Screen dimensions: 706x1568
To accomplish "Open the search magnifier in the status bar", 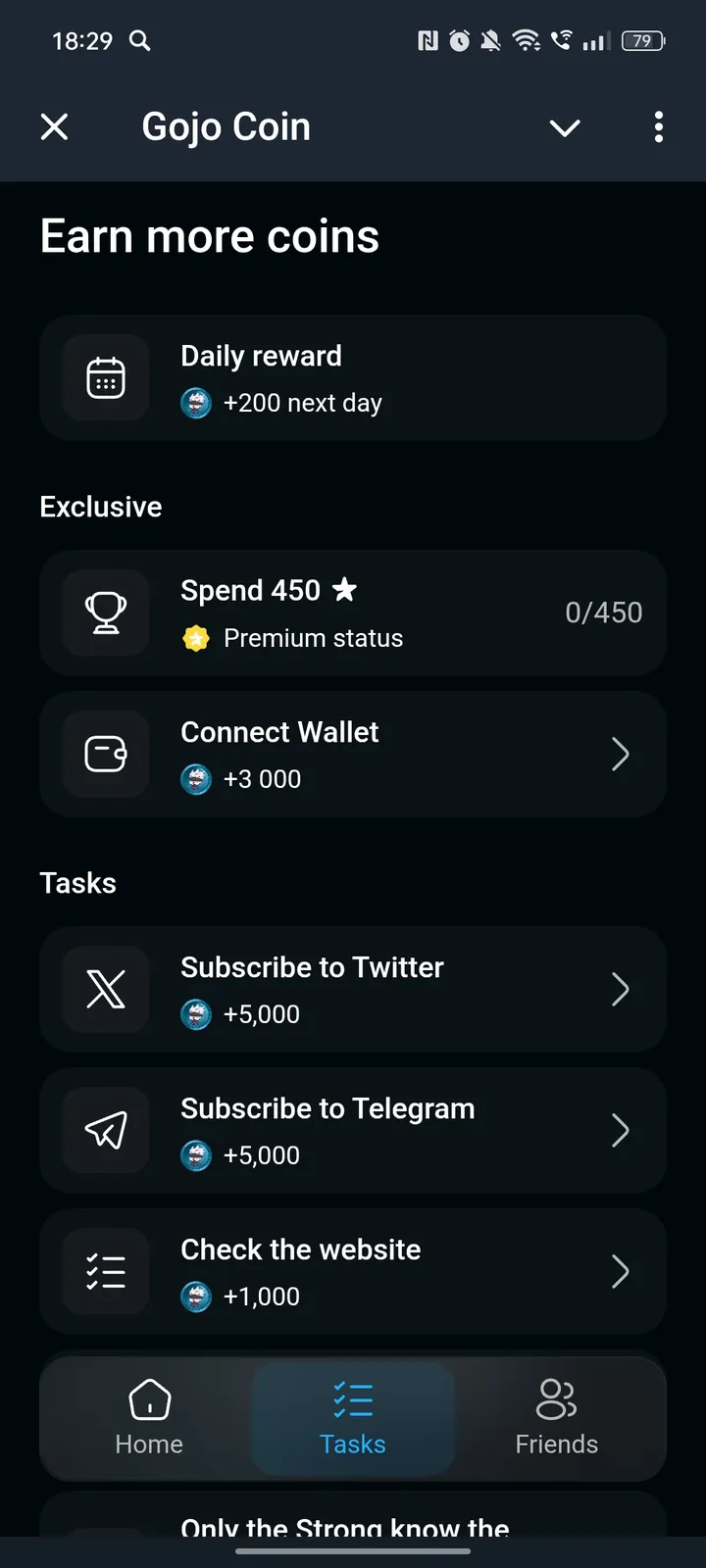I will 138,41.
